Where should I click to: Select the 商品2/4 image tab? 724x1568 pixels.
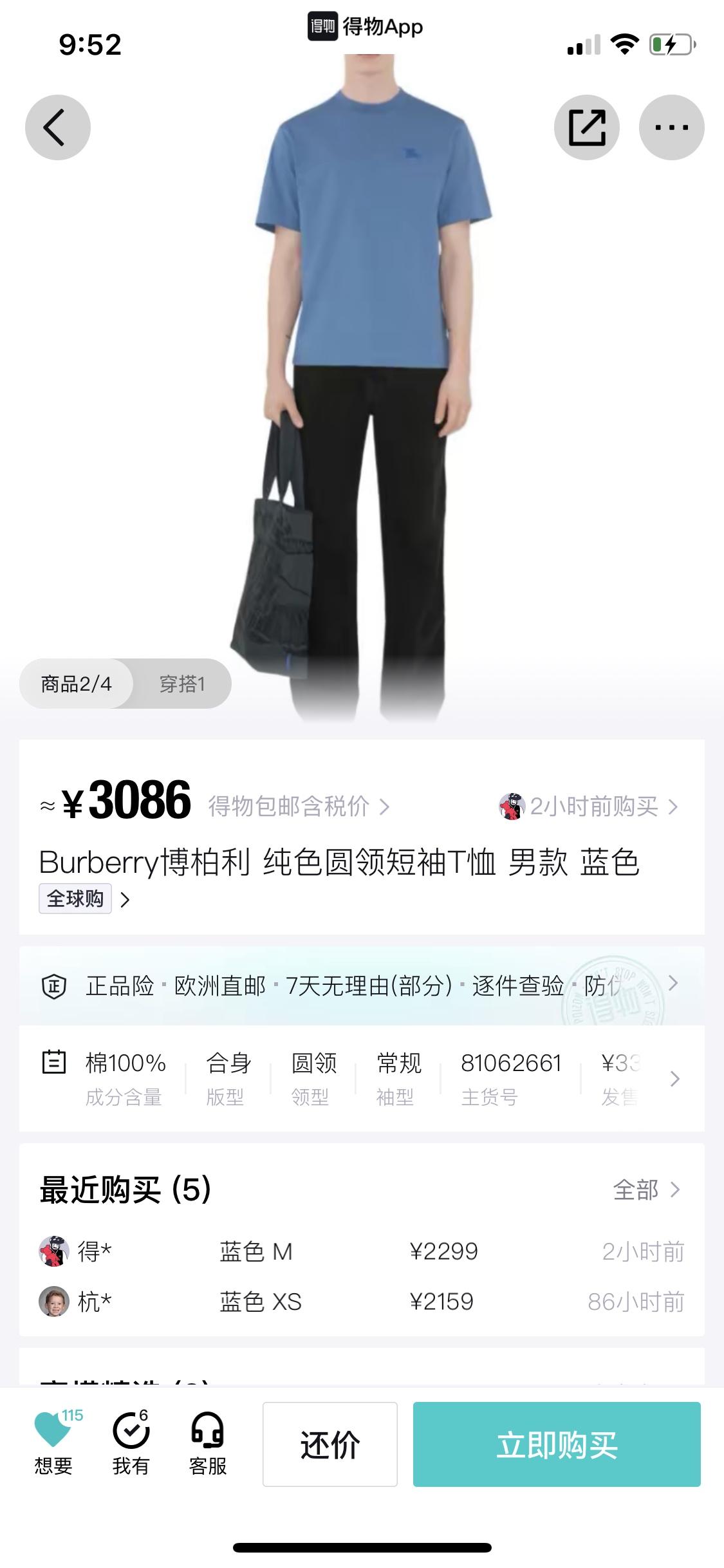pyautogui.click(x=77, y=684)
